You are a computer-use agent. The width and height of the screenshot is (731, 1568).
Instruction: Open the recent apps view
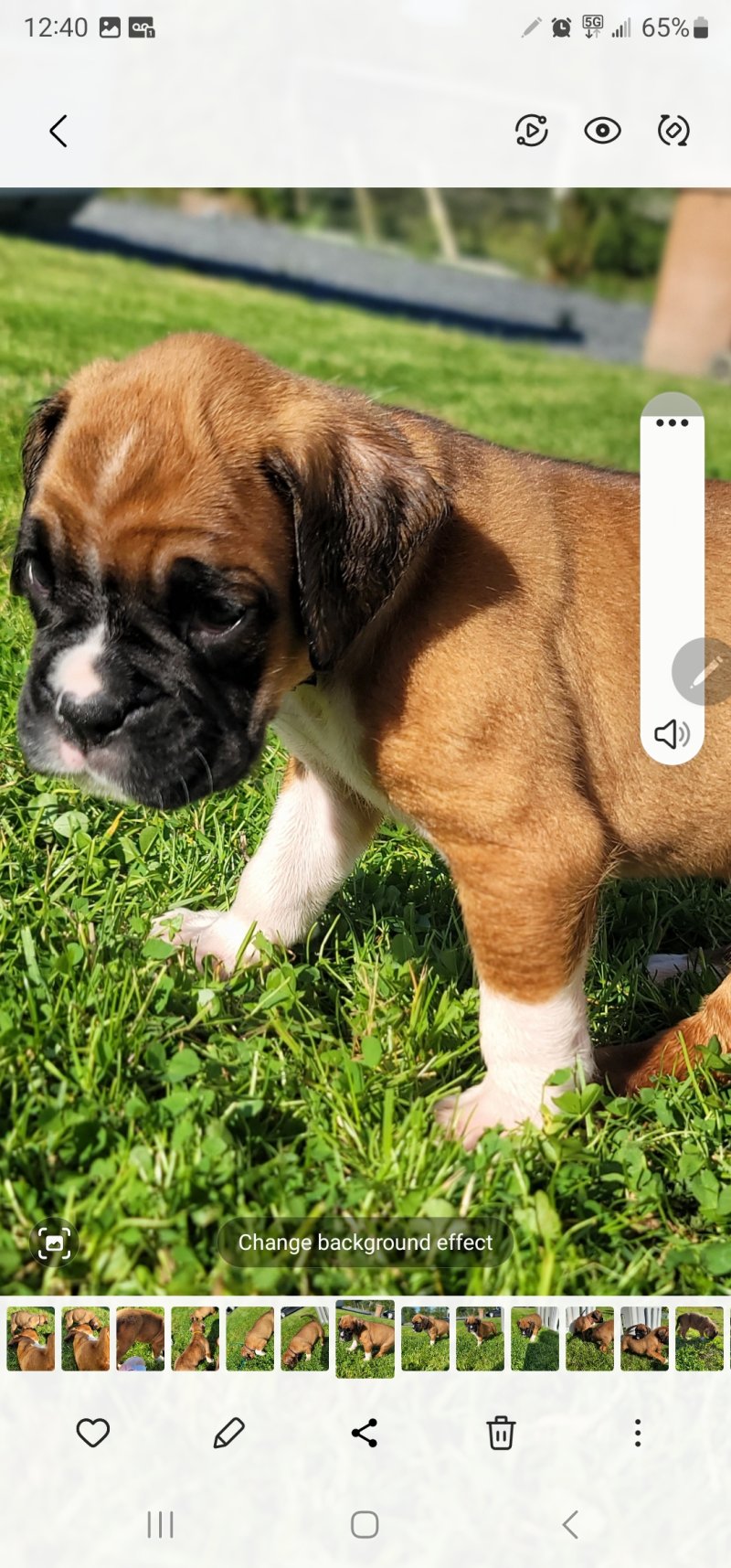pyautogui.click(x=160, y=1524)
